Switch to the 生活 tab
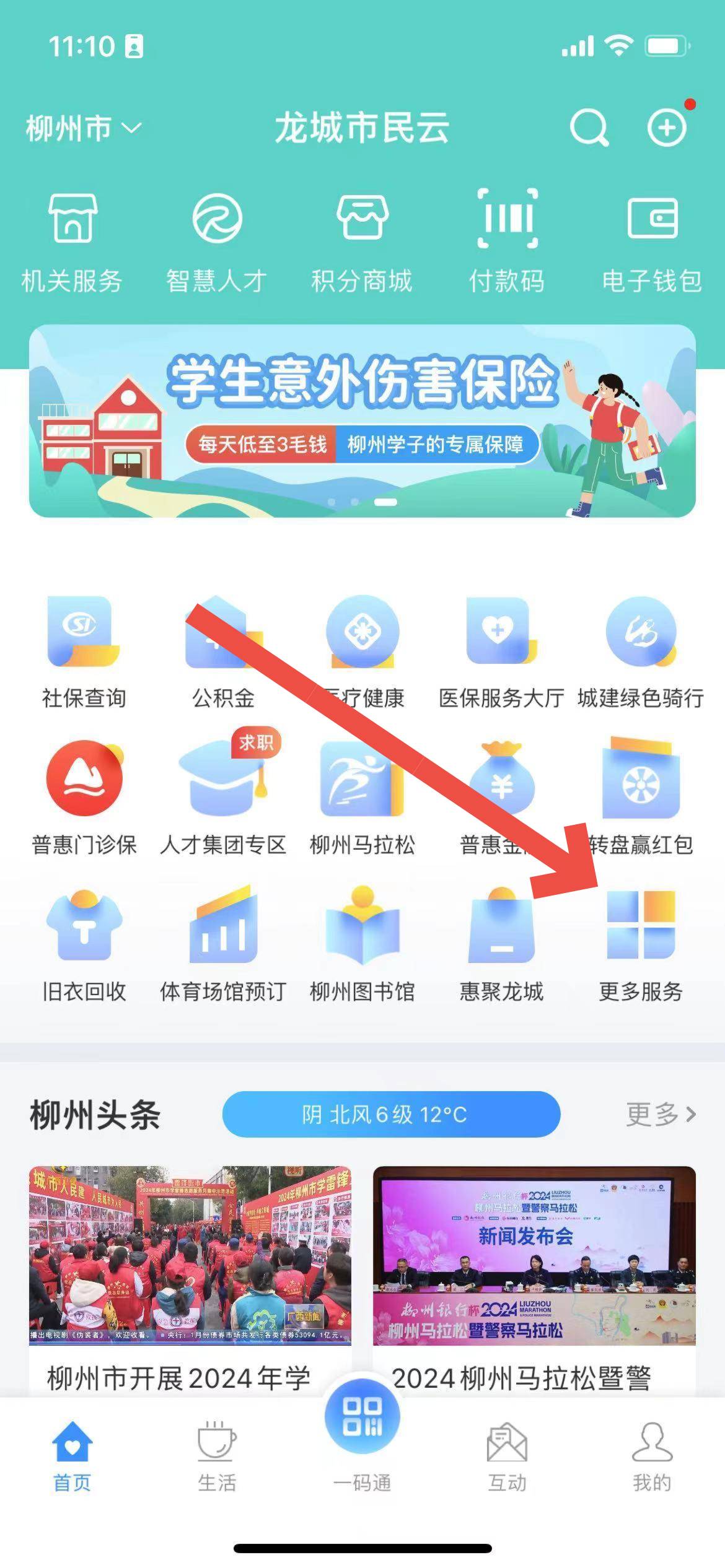Screen dimensions: 725x1568 click(216, 1457)
